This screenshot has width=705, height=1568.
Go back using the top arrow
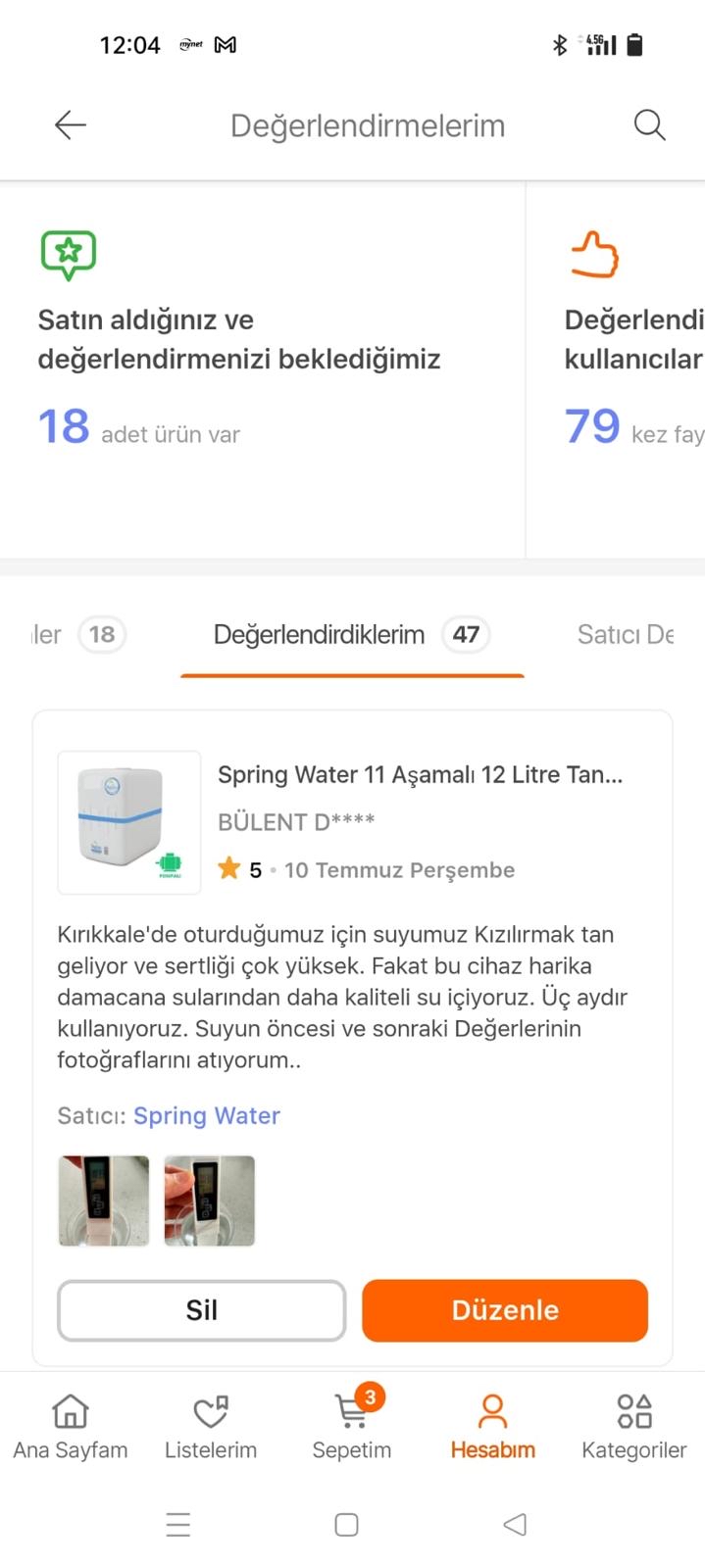click(x=70, y=125)
